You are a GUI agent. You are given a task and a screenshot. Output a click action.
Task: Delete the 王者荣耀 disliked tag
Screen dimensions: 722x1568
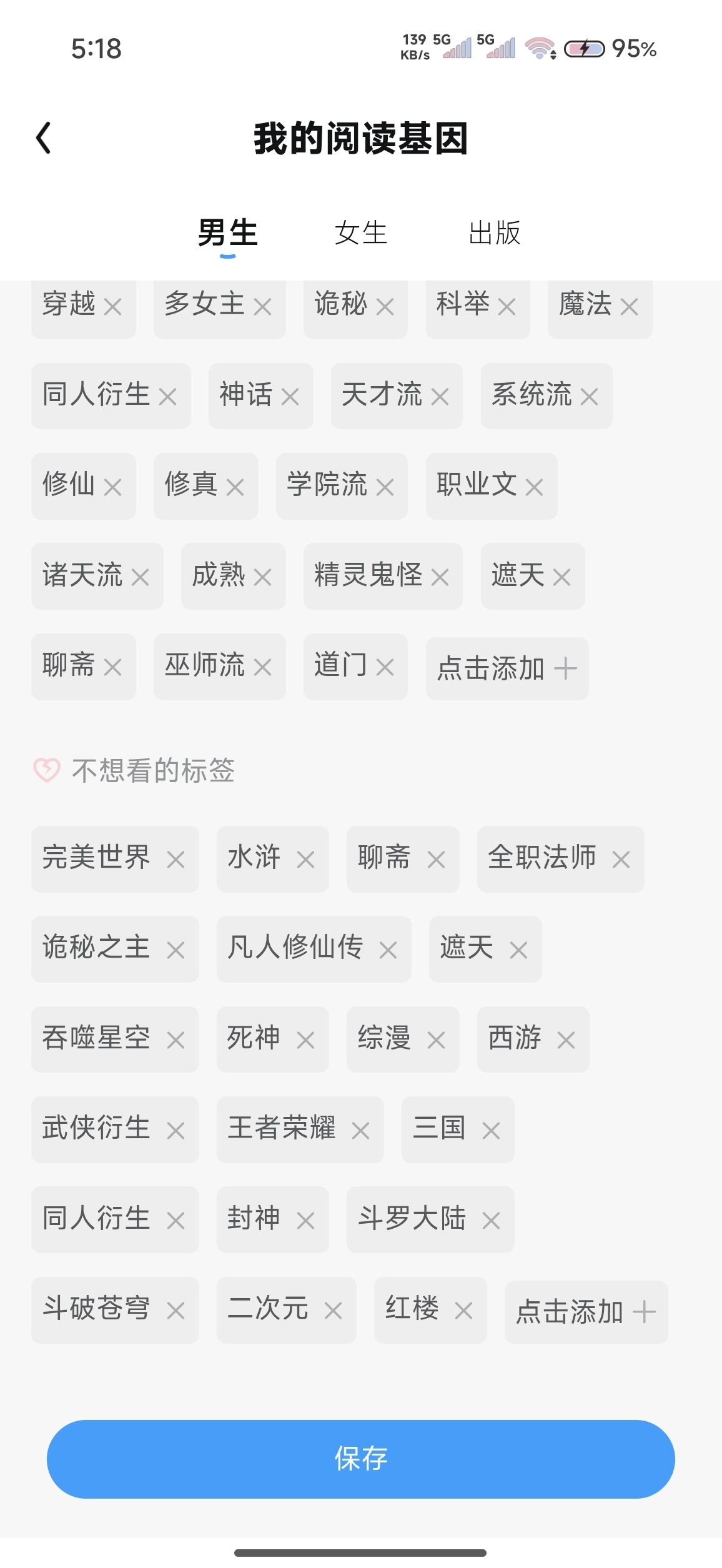[x=361, y=1131]
